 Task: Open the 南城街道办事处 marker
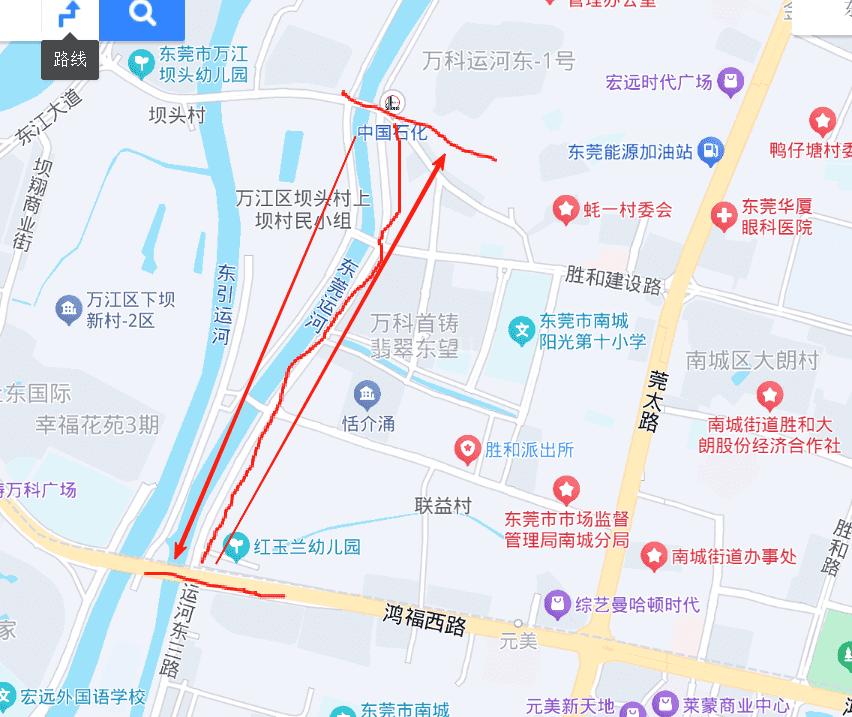click(x=654, y=556)
